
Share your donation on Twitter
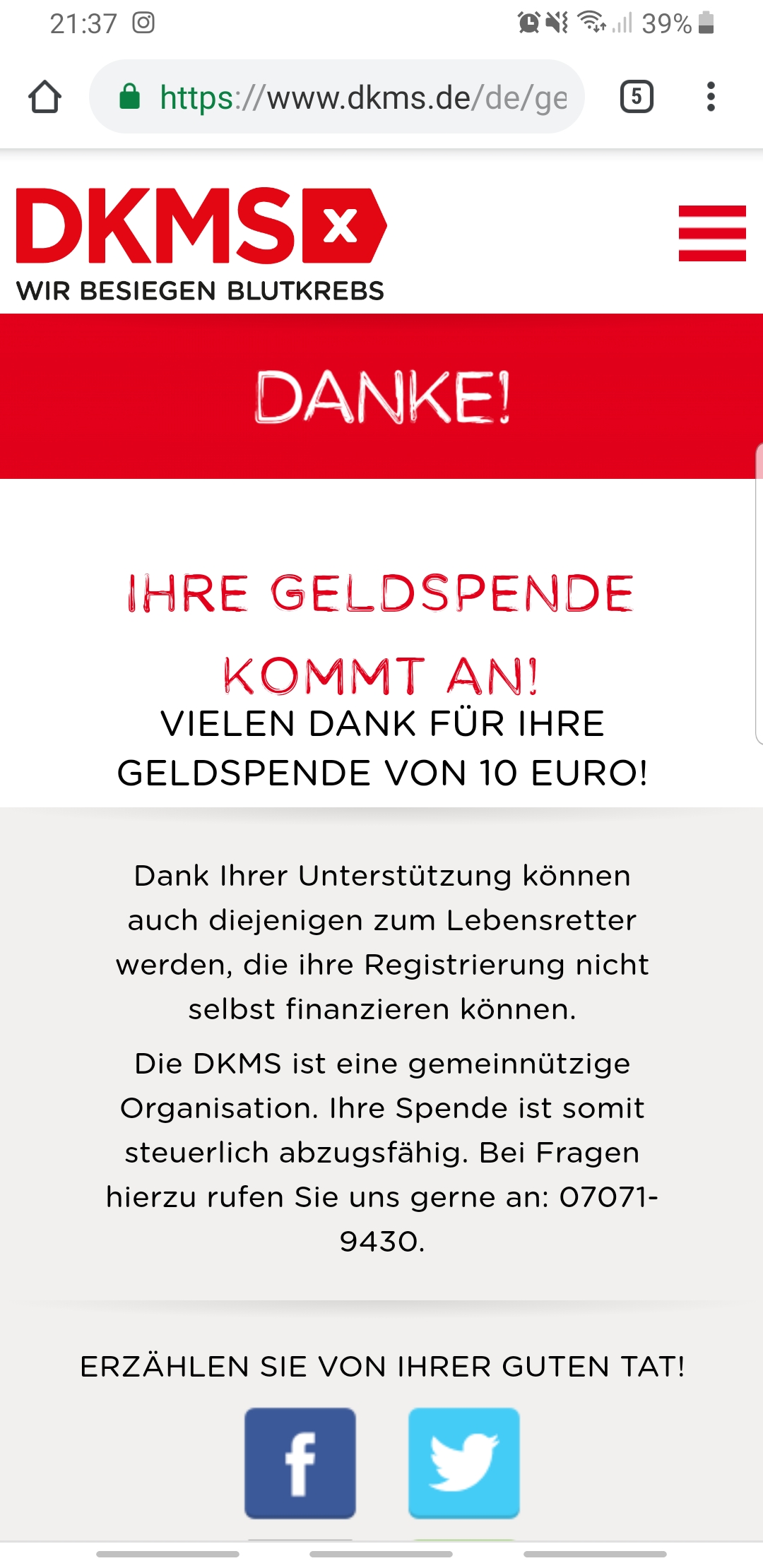click(464, 1463)
